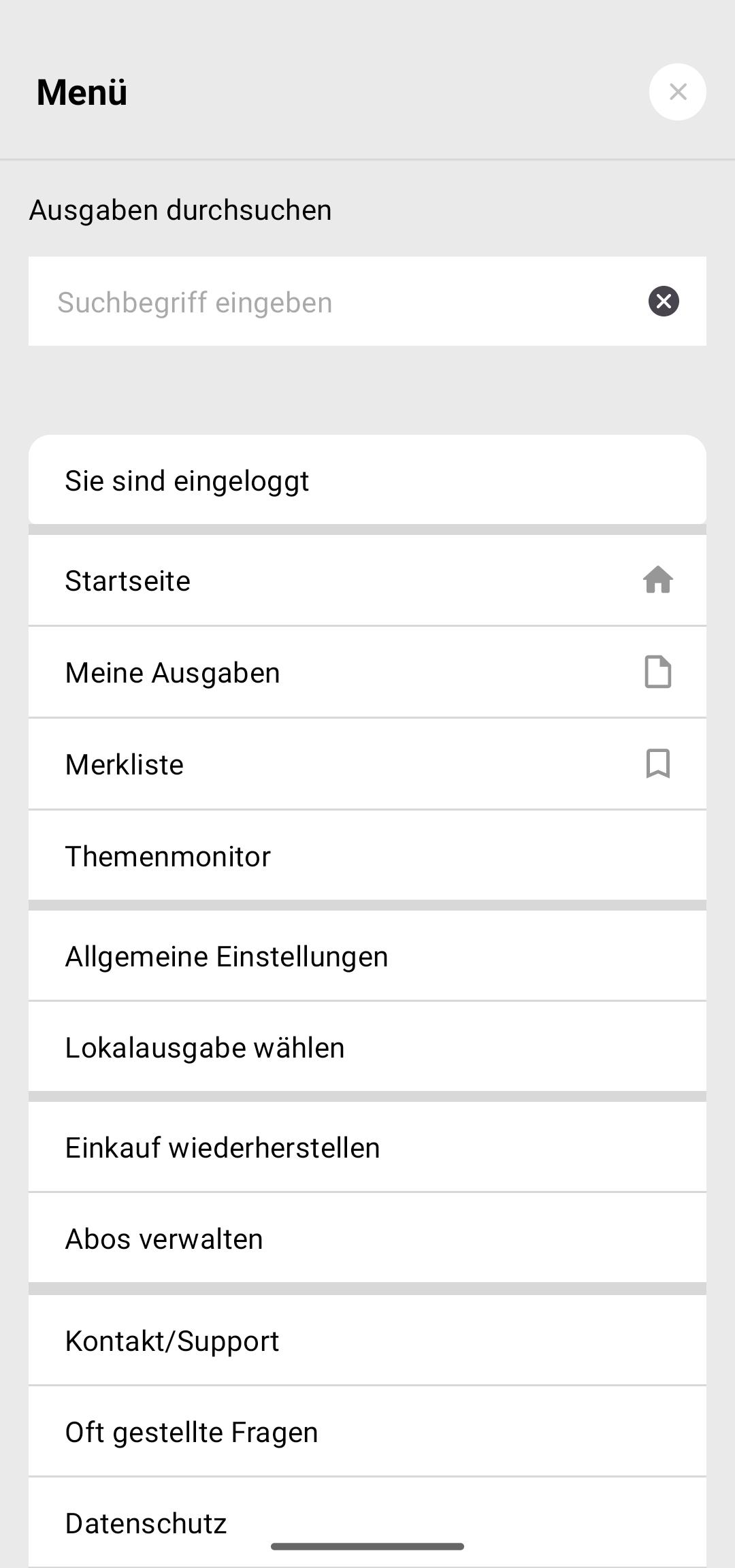735x1568 pixels.
Task: Close the Menü panel
Action: click(x=677, y=92)
